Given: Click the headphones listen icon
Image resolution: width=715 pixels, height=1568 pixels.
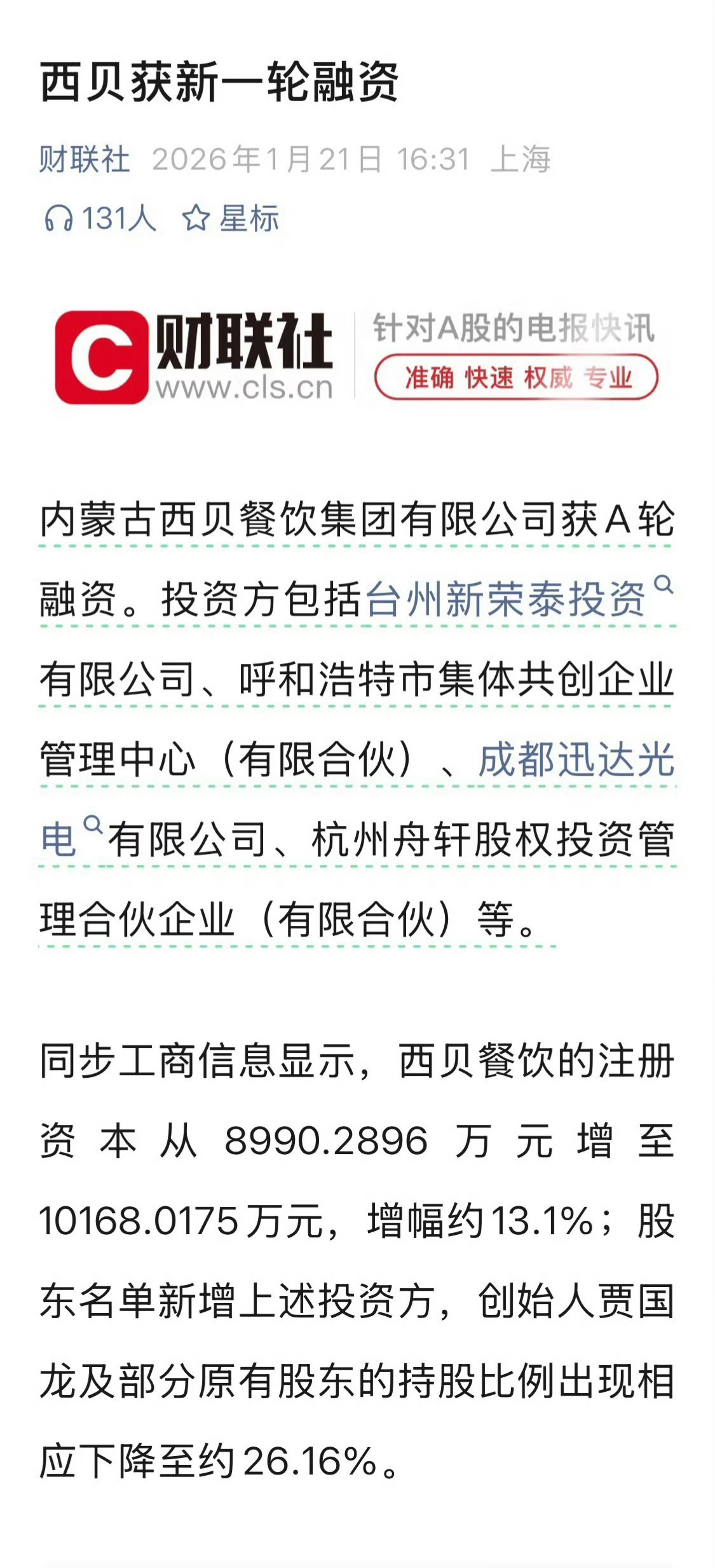Looking at the screenshot, I should [60, 217].
